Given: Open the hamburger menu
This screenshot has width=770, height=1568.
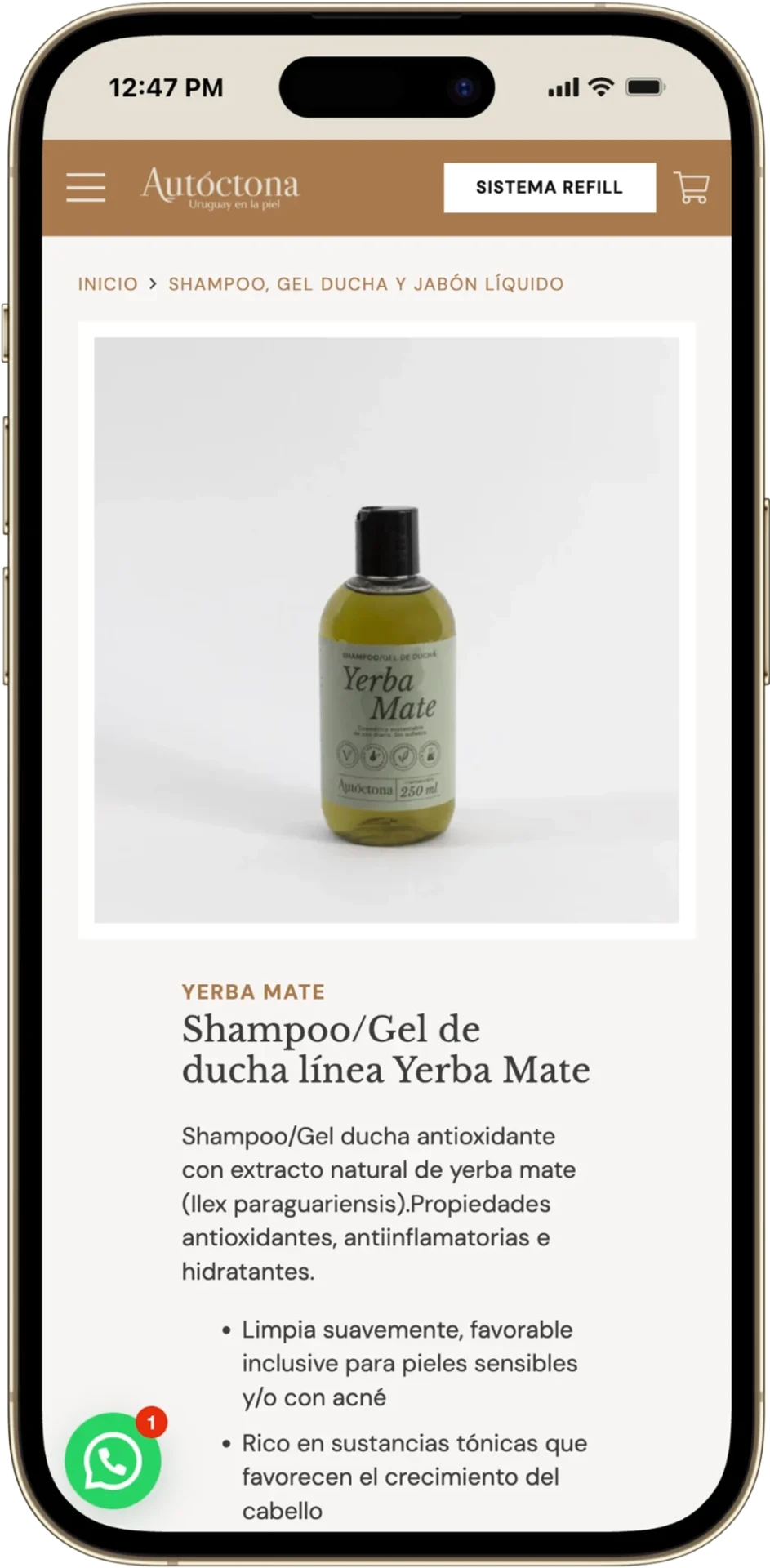Looking at the screenshot, I should coord(86,187).
